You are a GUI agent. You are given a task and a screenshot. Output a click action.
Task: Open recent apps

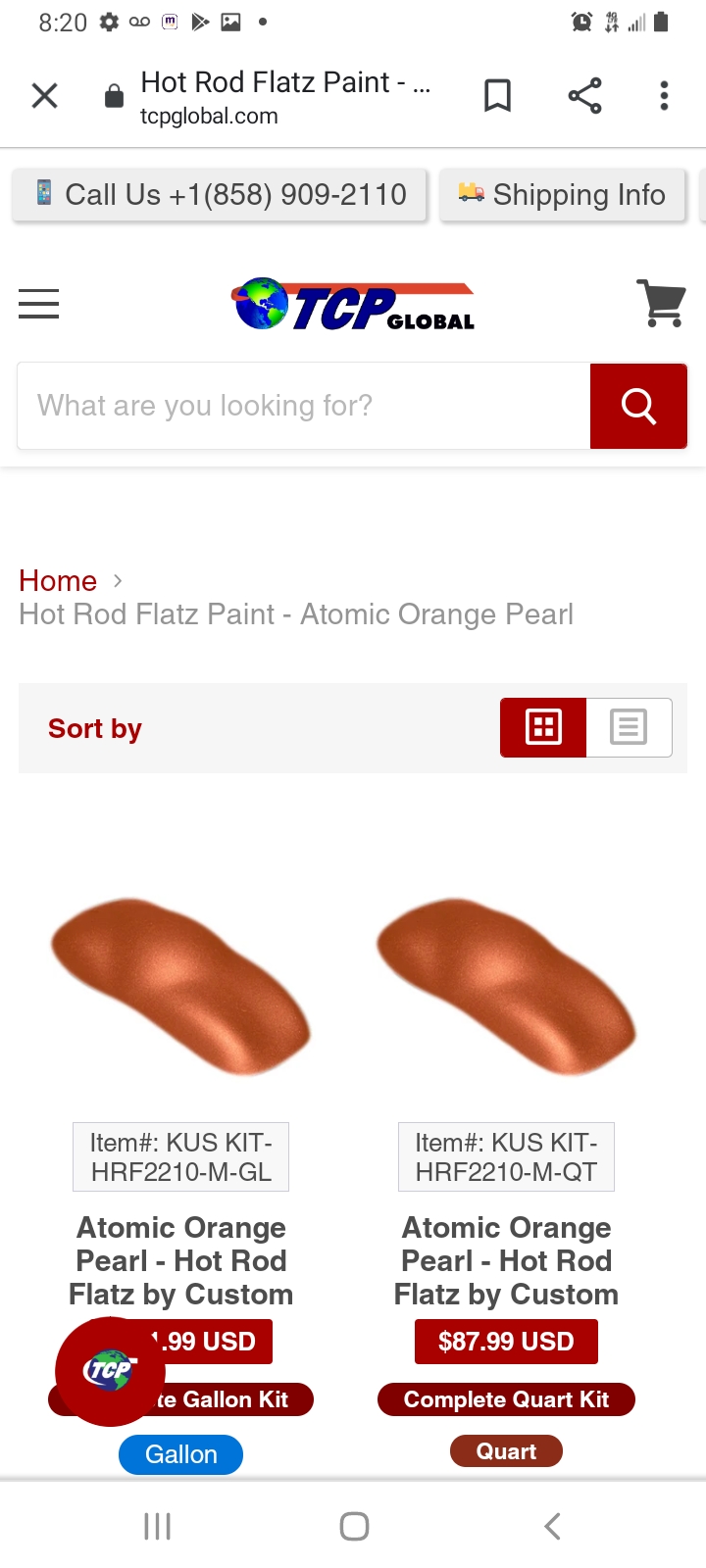pos(157,1526)
